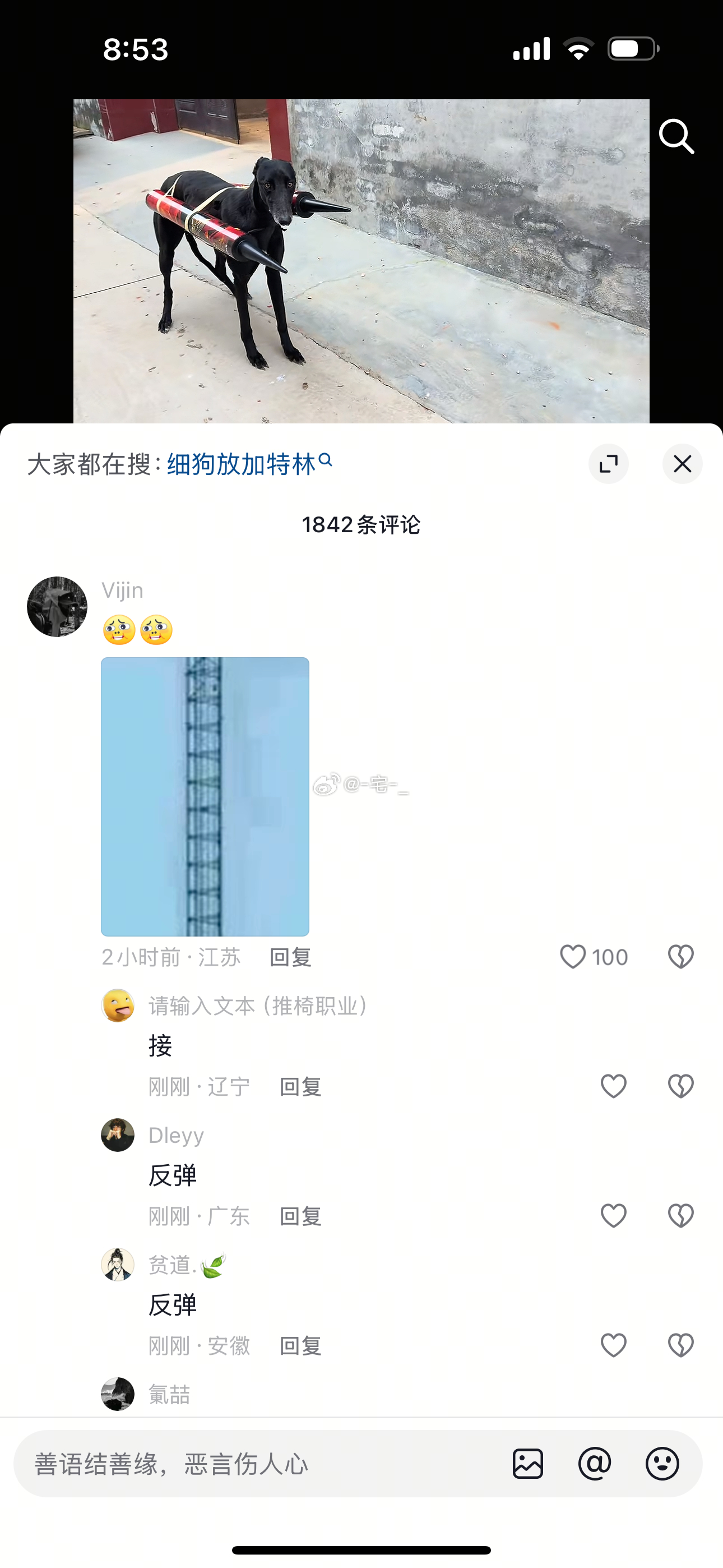Close the comments panel
The width and height of the screenshot is (723, 1568).
pyautogui.click(x=682, y=464)
